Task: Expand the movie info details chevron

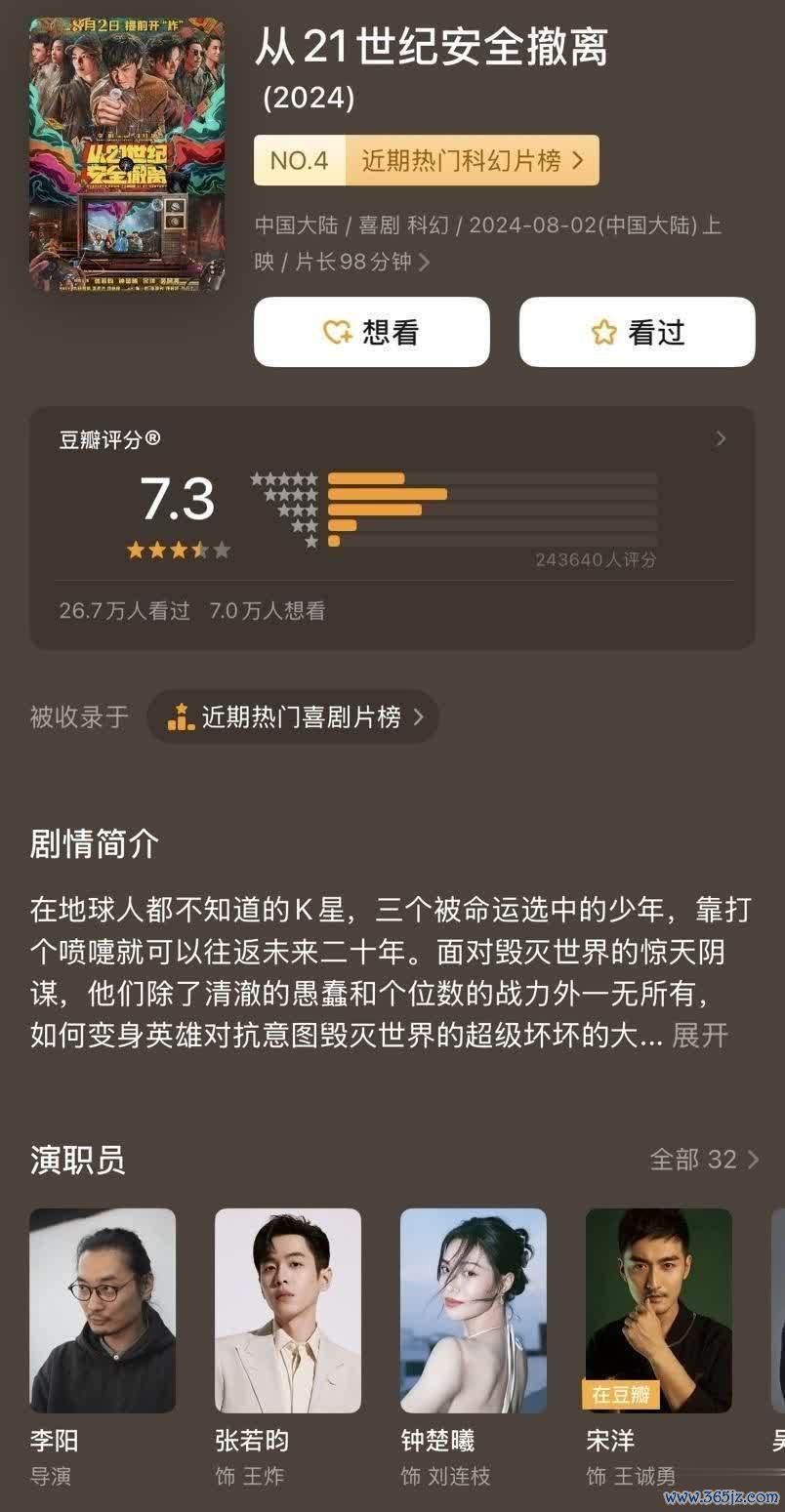Action: click(x=424, y=263)
